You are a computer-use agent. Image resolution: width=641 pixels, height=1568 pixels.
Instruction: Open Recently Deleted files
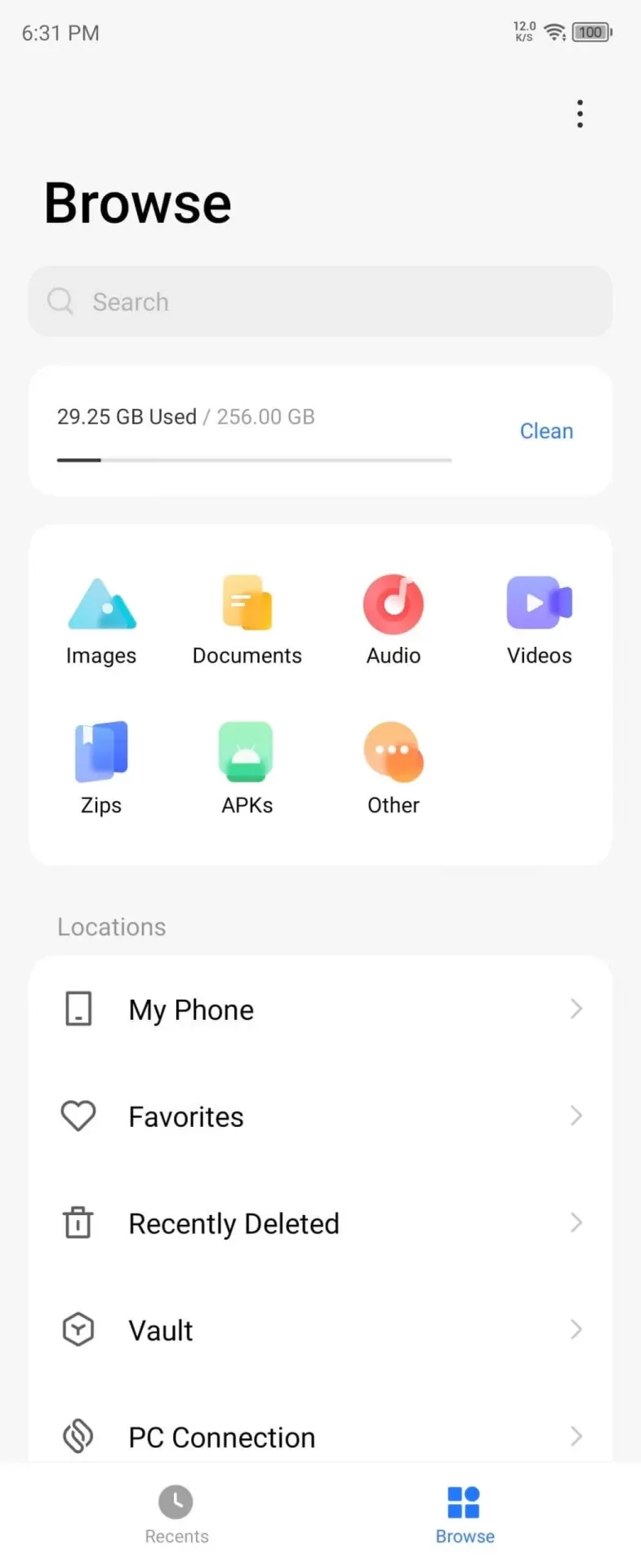[320, 1223]
